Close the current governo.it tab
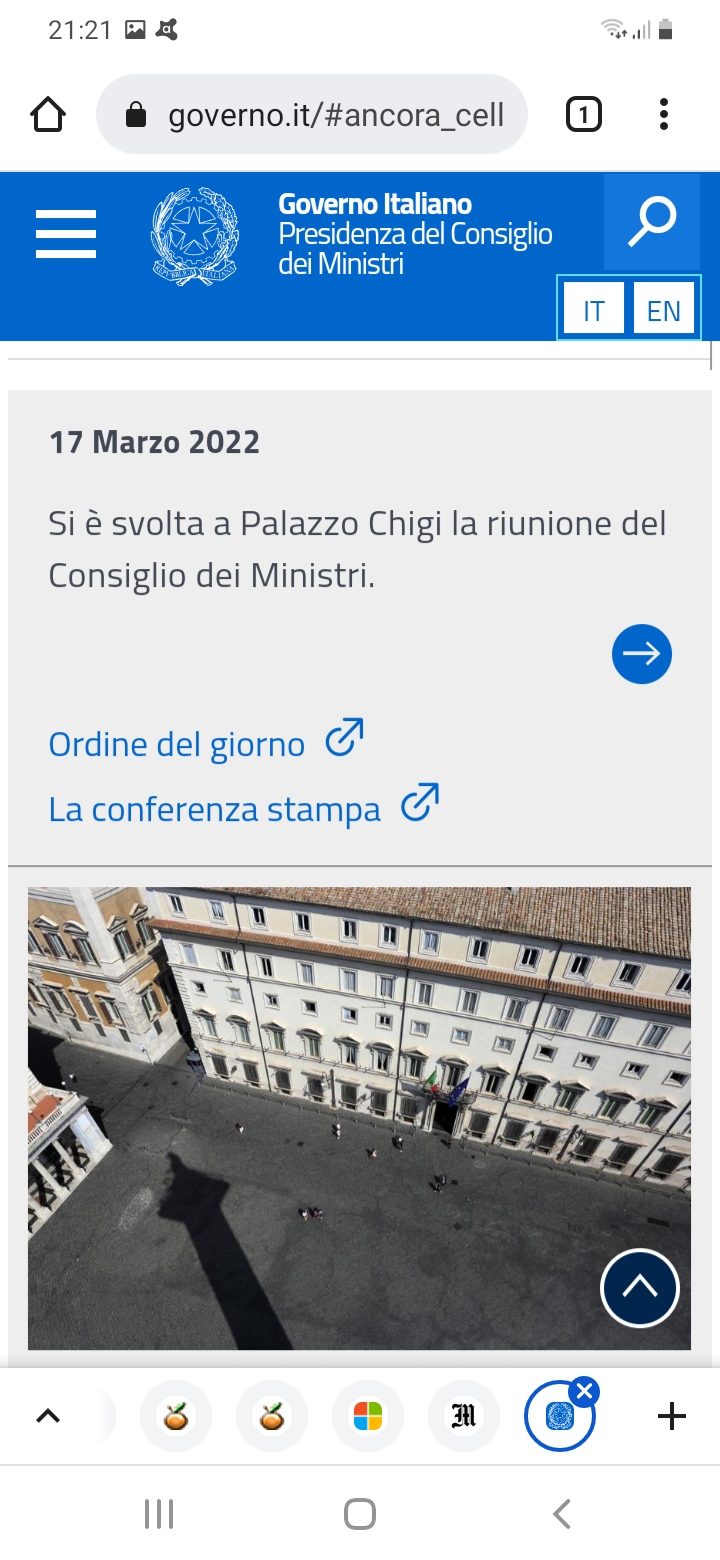This screenshot has width=720, height=1560. [585, 1391]
